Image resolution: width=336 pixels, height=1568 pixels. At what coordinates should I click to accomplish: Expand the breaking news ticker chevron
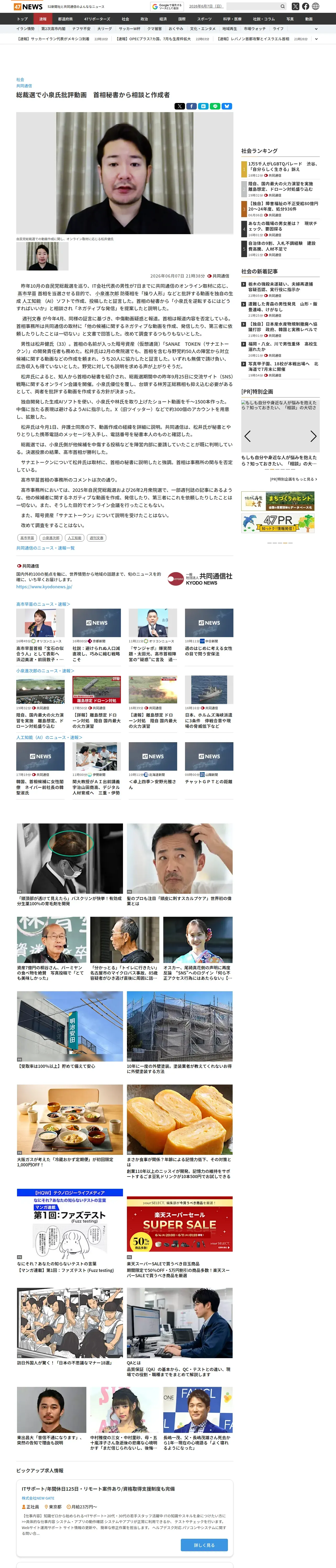pos(316,39)
